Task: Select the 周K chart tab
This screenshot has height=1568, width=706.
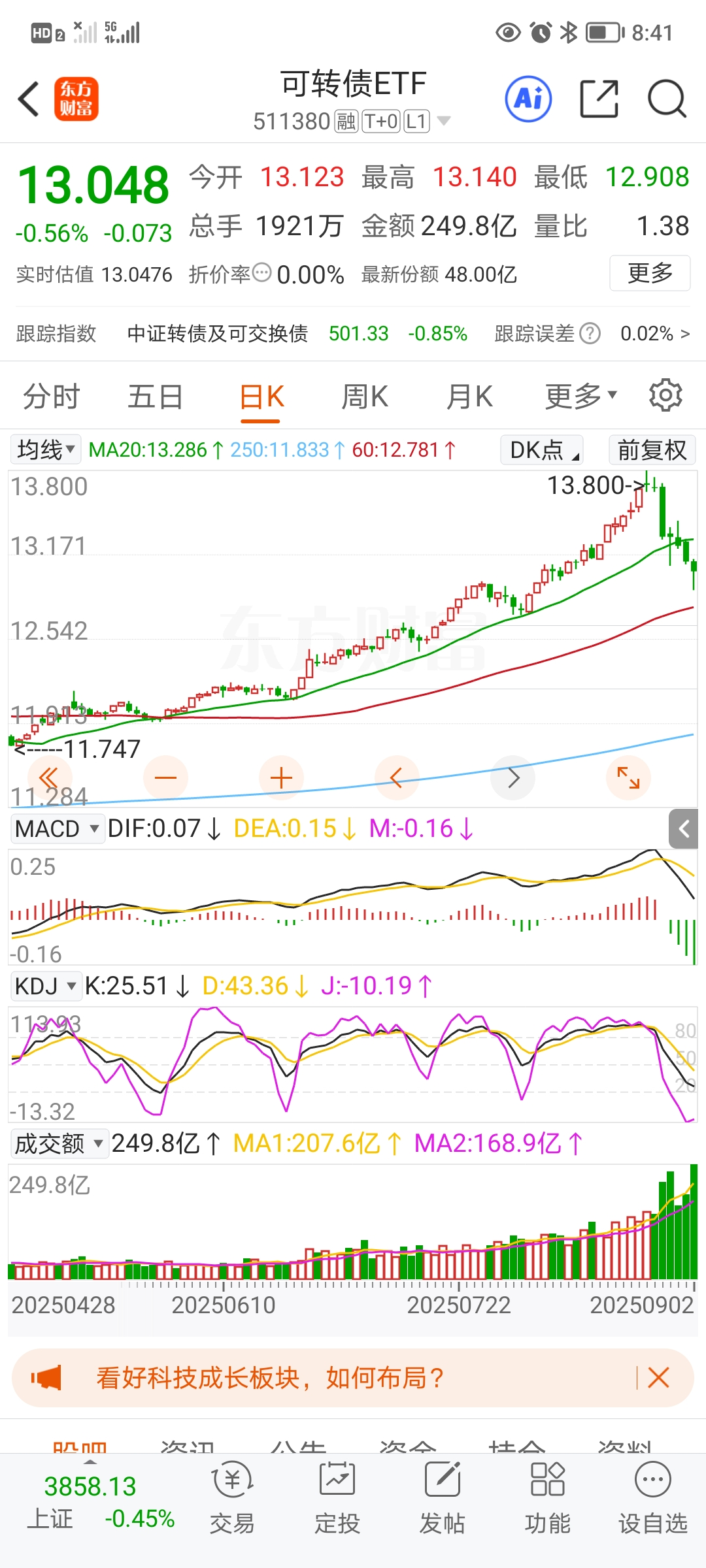Action: [365, 397]
